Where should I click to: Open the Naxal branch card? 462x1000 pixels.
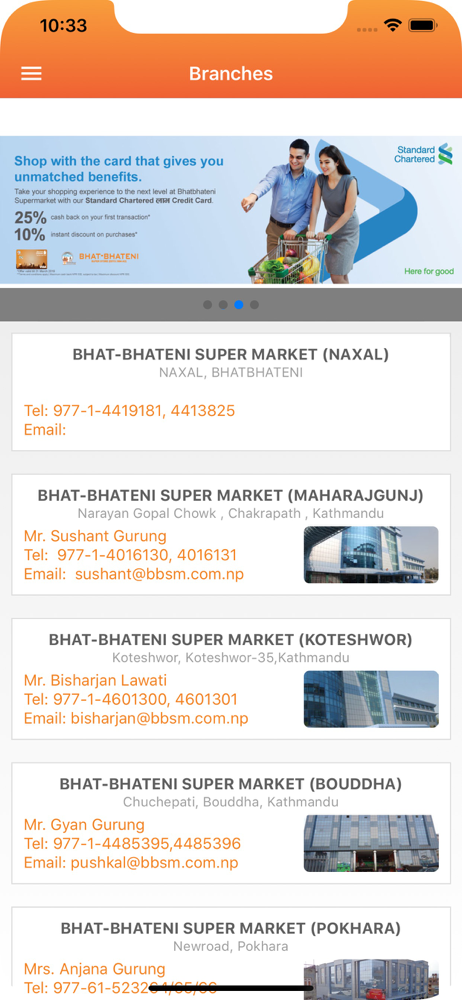[x=231, y=392]
